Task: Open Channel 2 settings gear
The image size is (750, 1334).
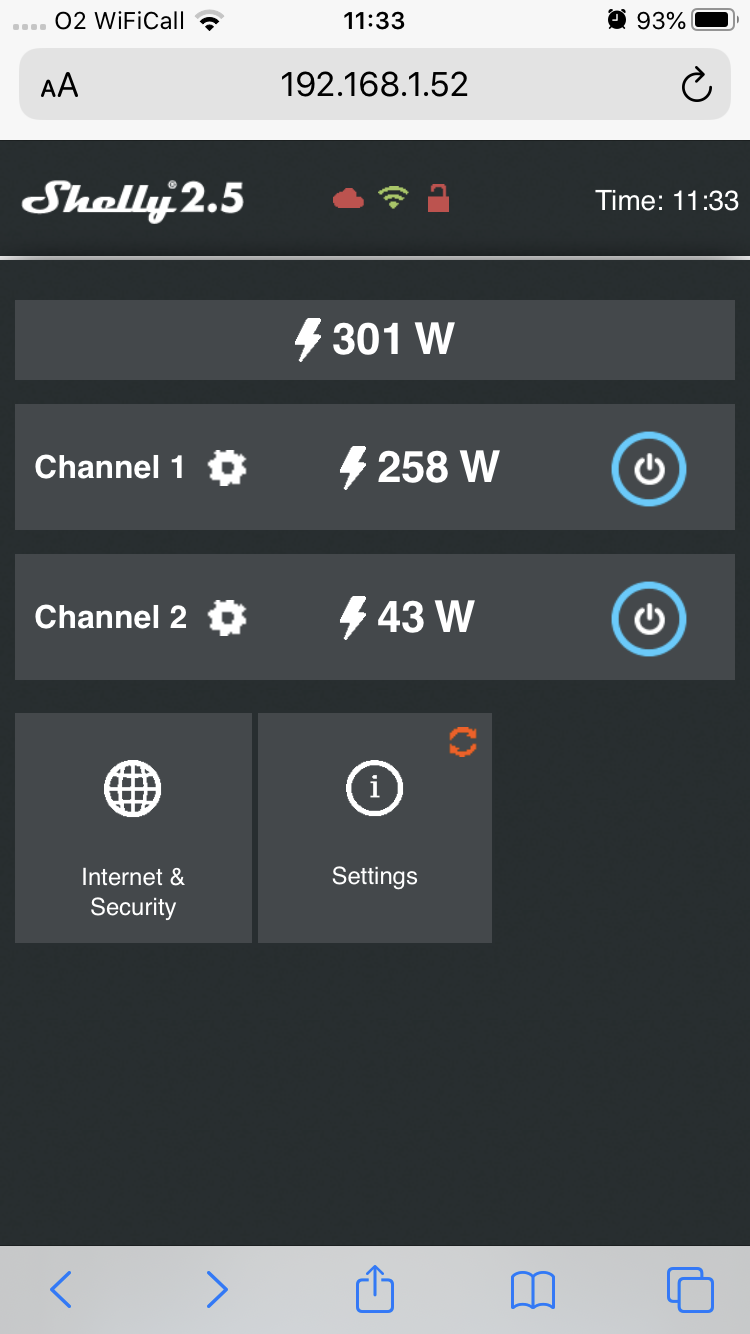Action: pos(227,617)
